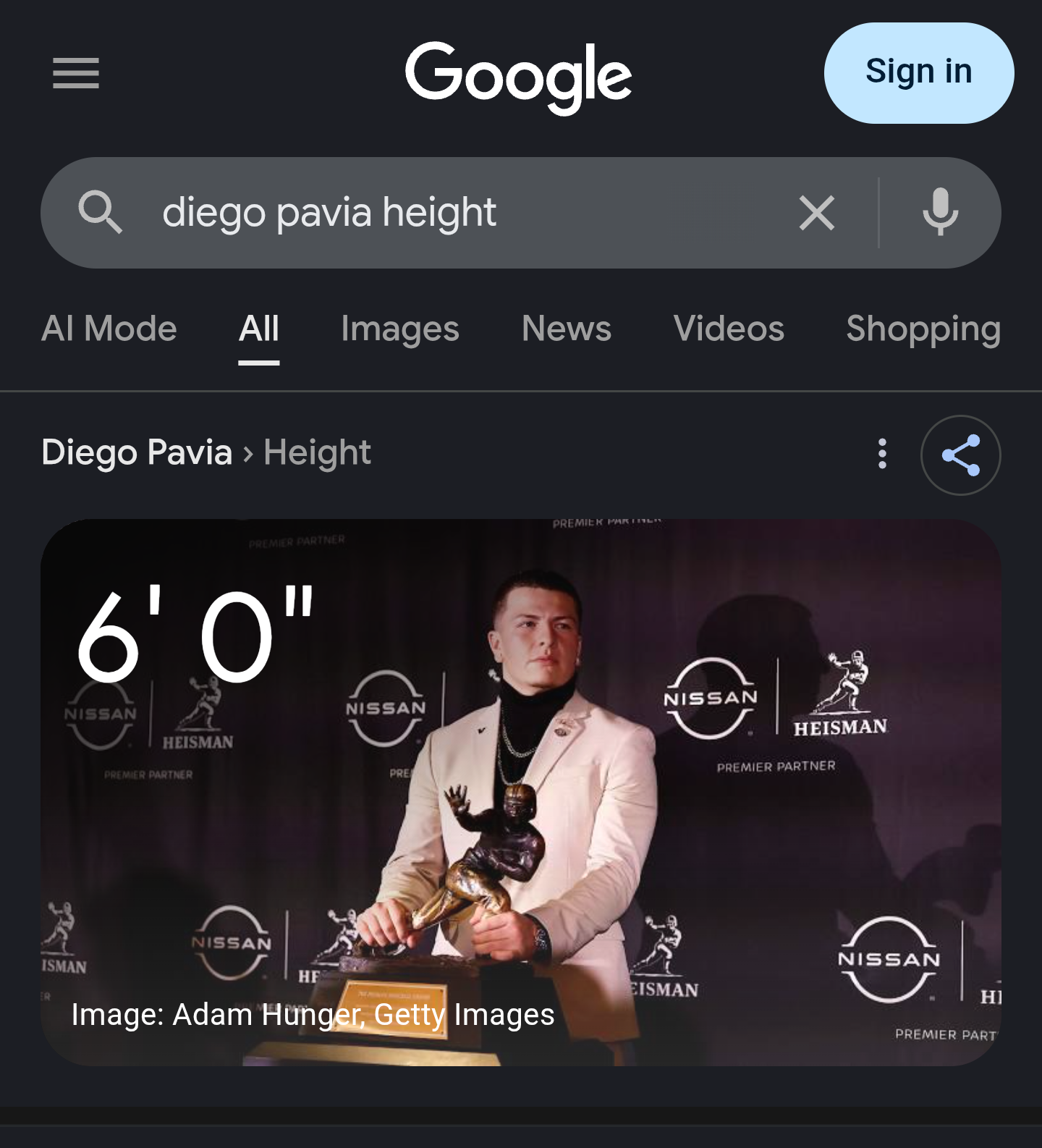Clear the search query text
This screenshot has width=1042, height=1148.
(x=817, y=213)
